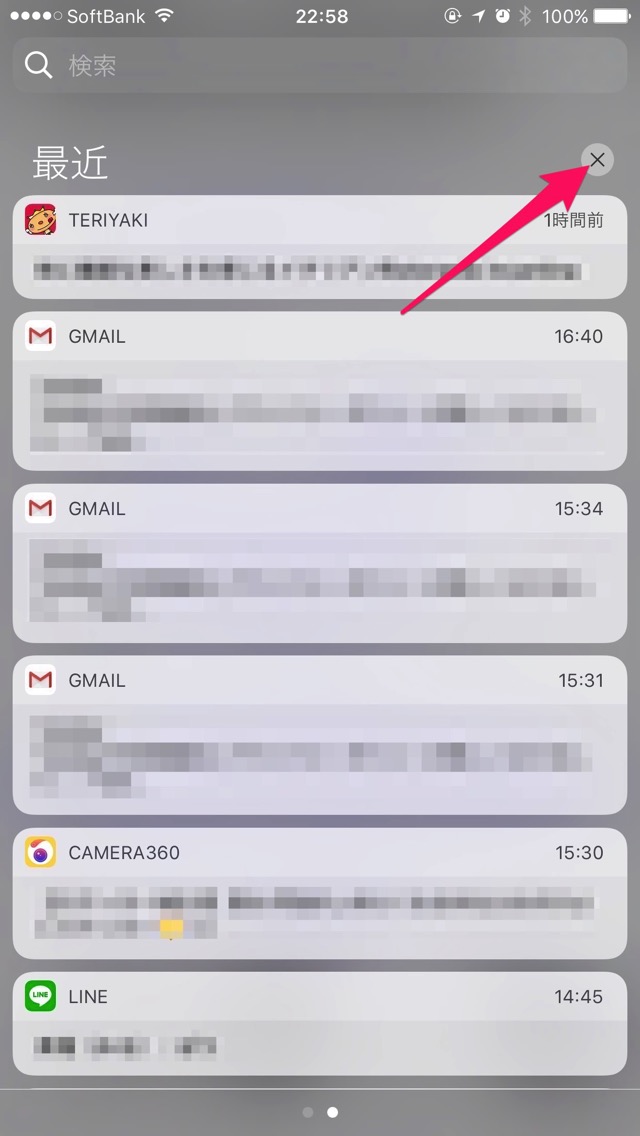Open the Camera360 notification from 15:30

320,893
